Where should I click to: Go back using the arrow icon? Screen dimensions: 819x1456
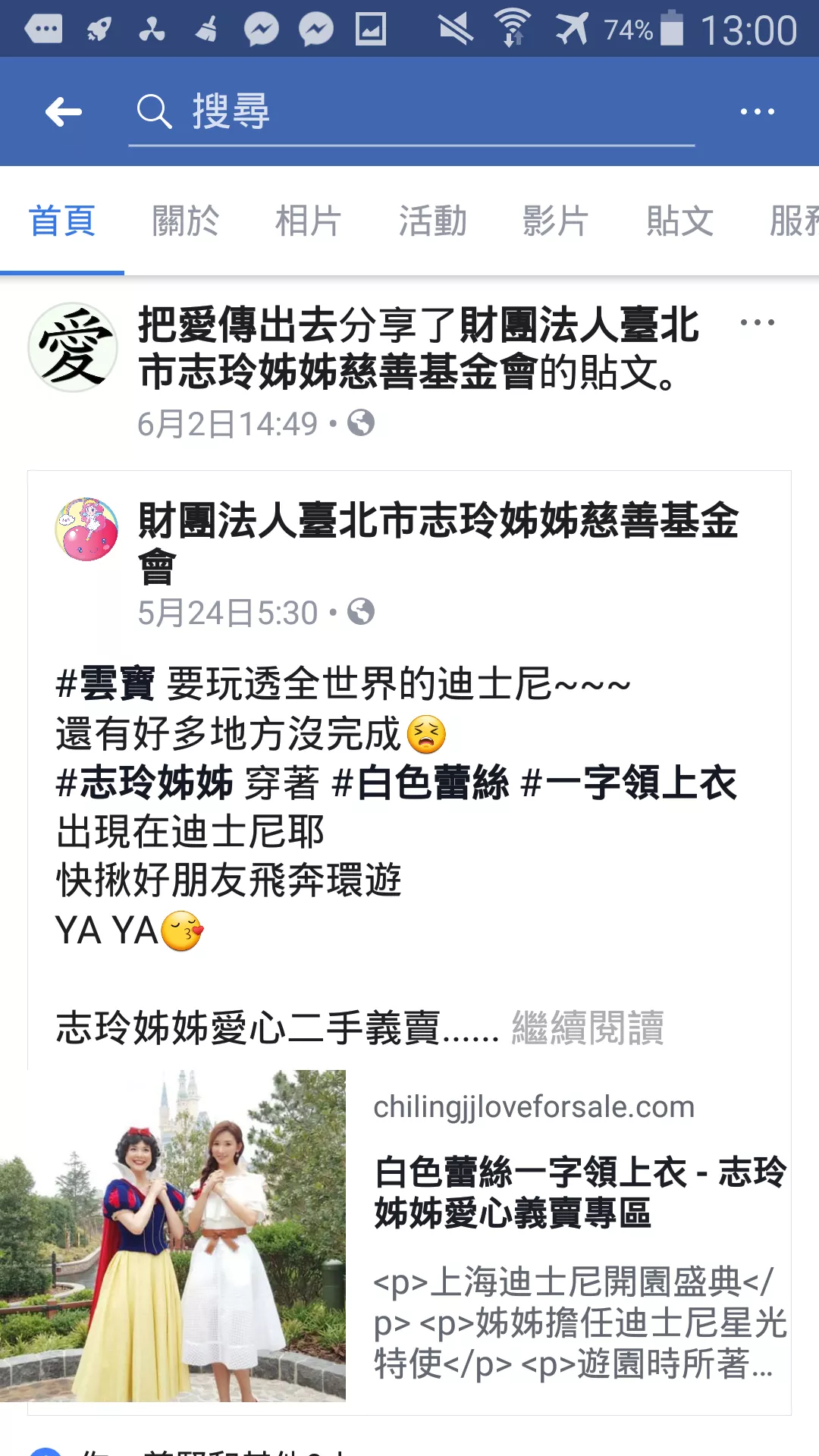pos(64,112)
